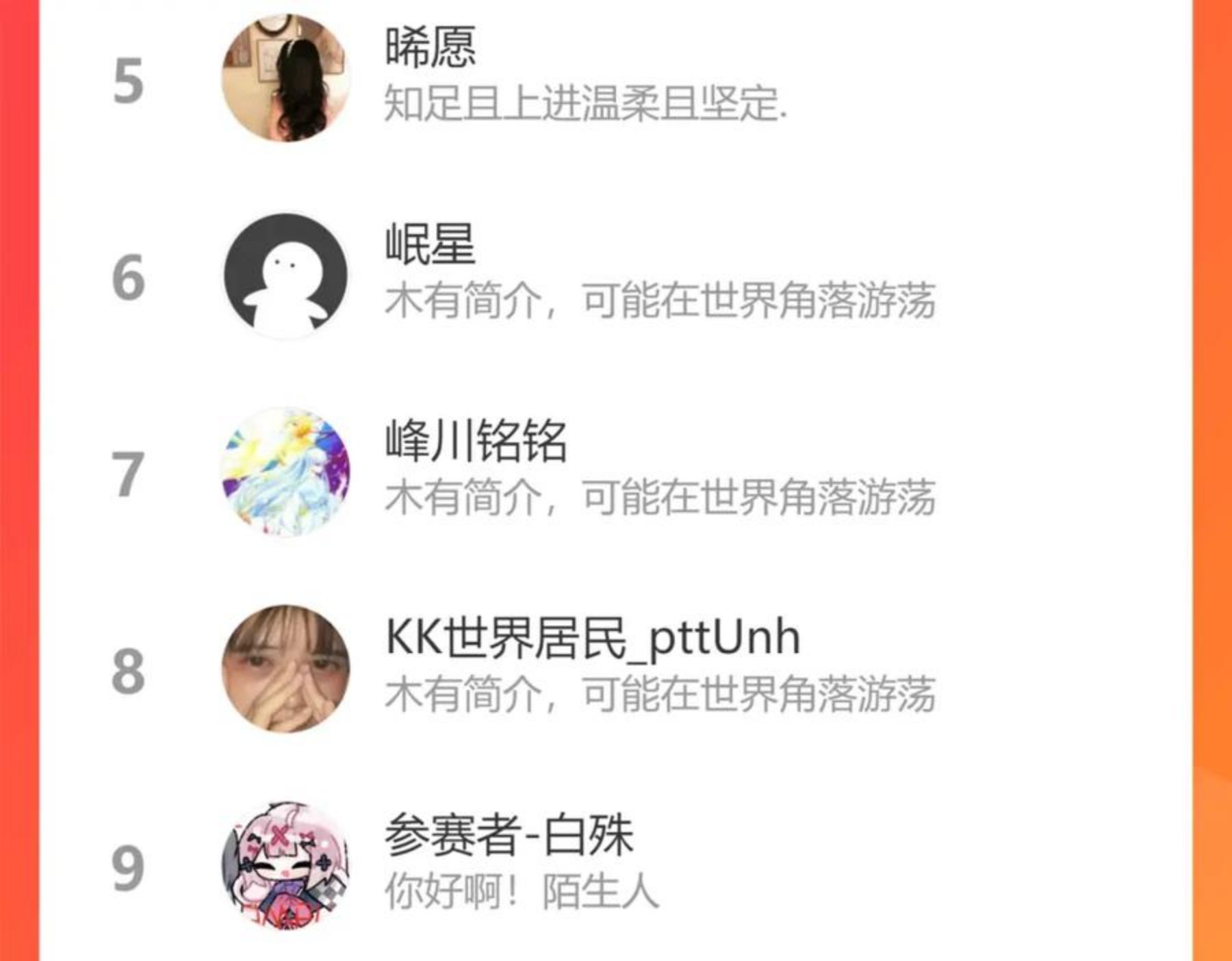Open the profile of 晞愿
This screenshot has width=1232, height=961.
(x=616, y=79)
